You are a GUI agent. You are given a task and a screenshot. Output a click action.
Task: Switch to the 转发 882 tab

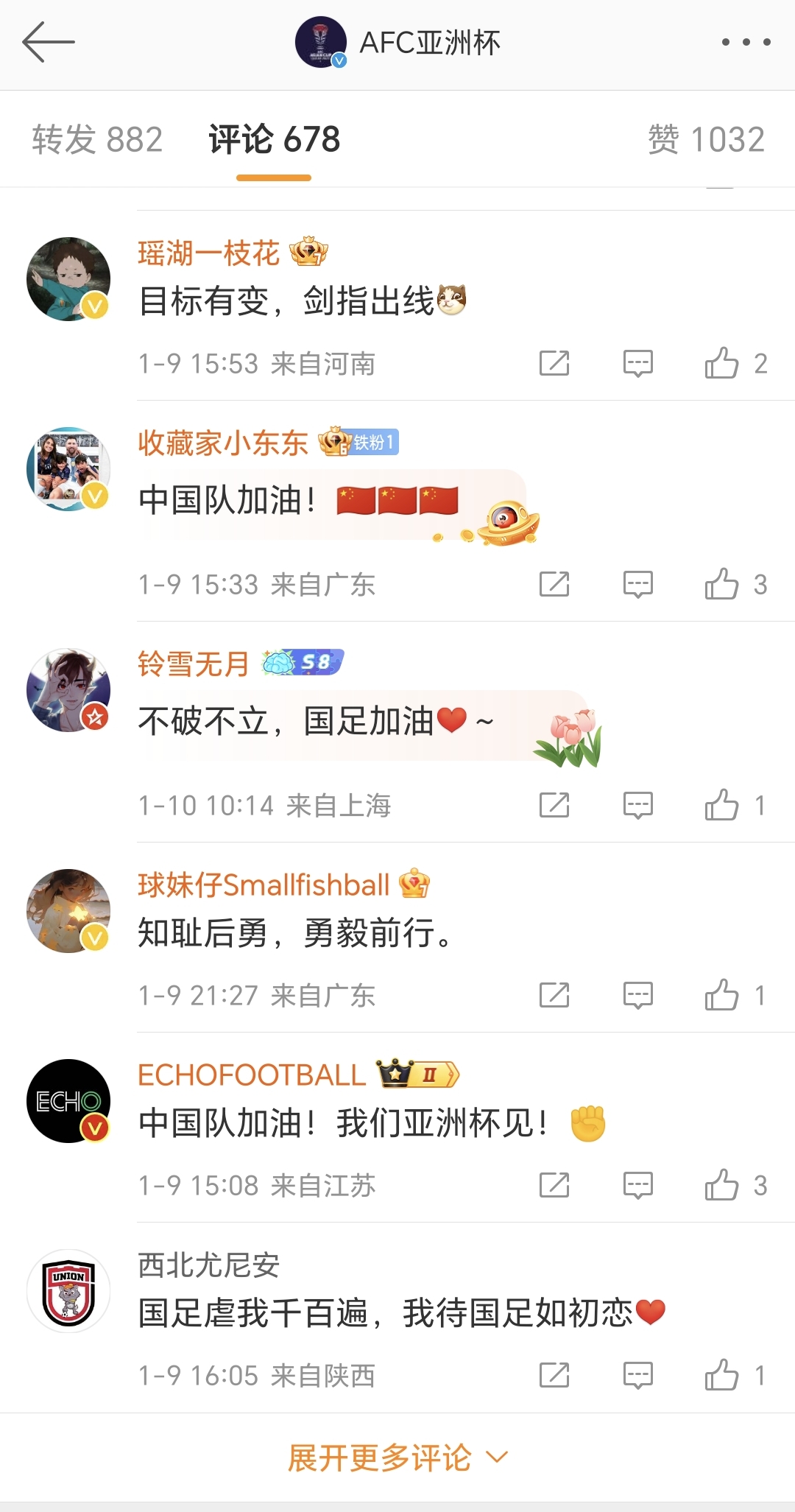click(97, 140)
